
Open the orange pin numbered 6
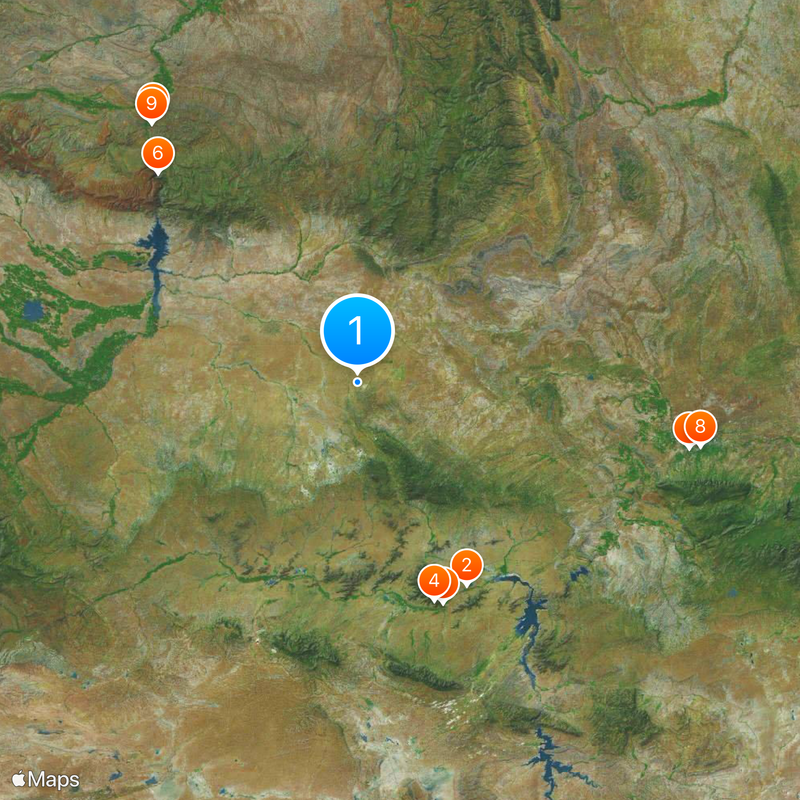[157, 154]
